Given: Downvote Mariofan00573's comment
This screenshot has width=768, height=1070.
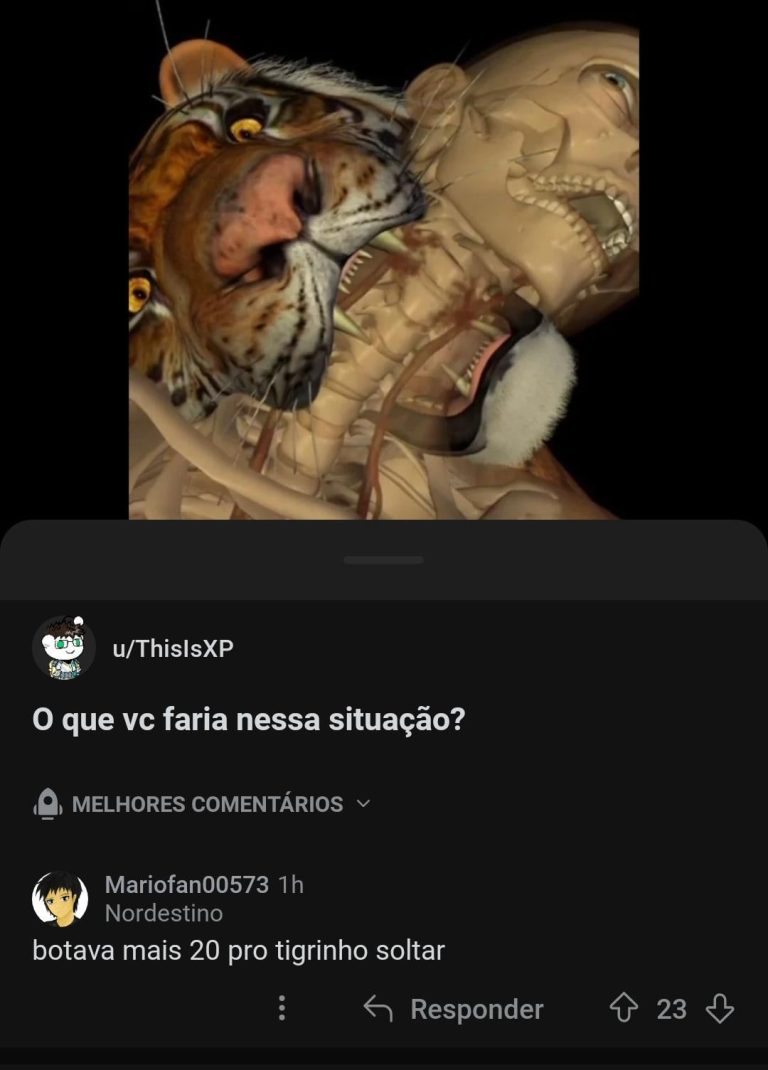Looking at the screenshot, I should click(x=720, y=1009).
